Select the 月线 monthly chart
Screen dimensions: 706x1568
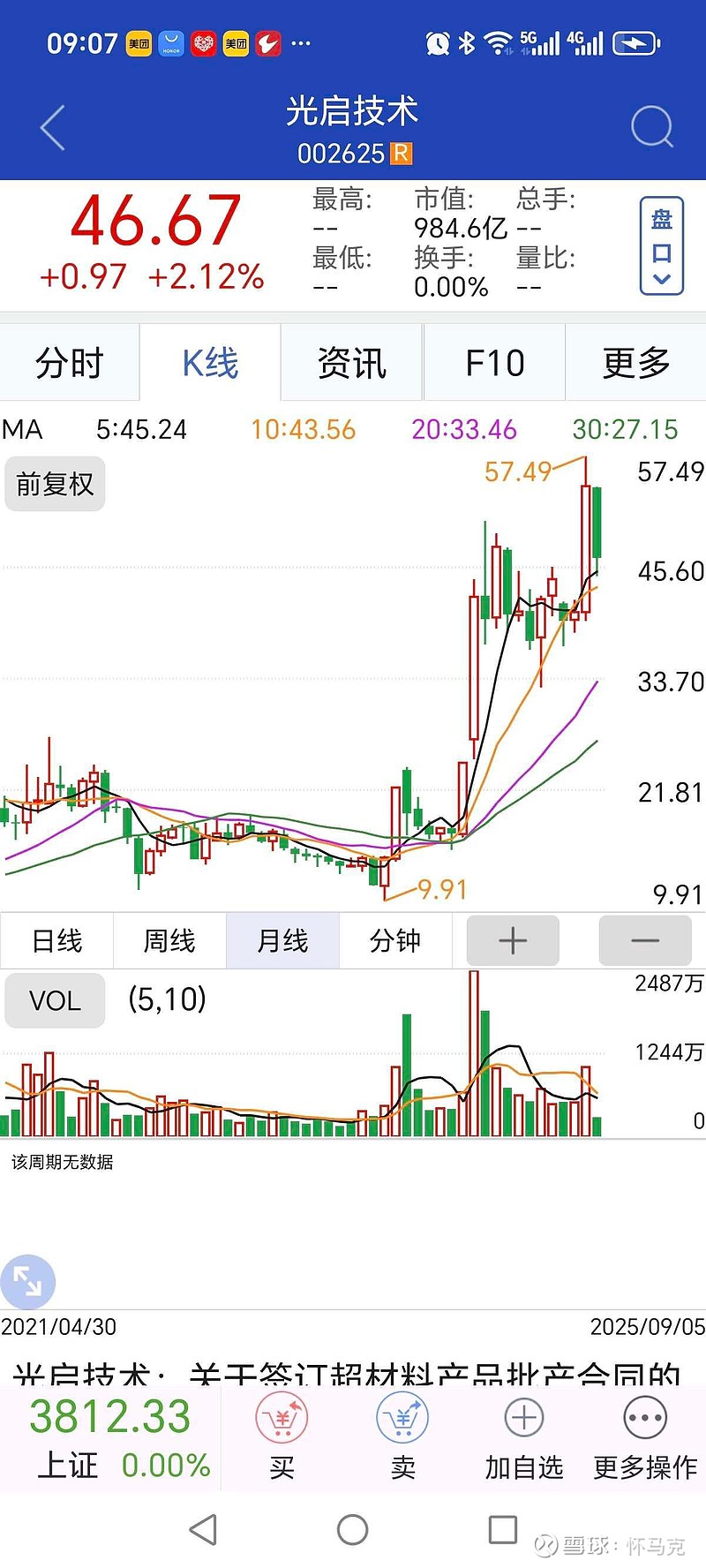tap(282, 940)
